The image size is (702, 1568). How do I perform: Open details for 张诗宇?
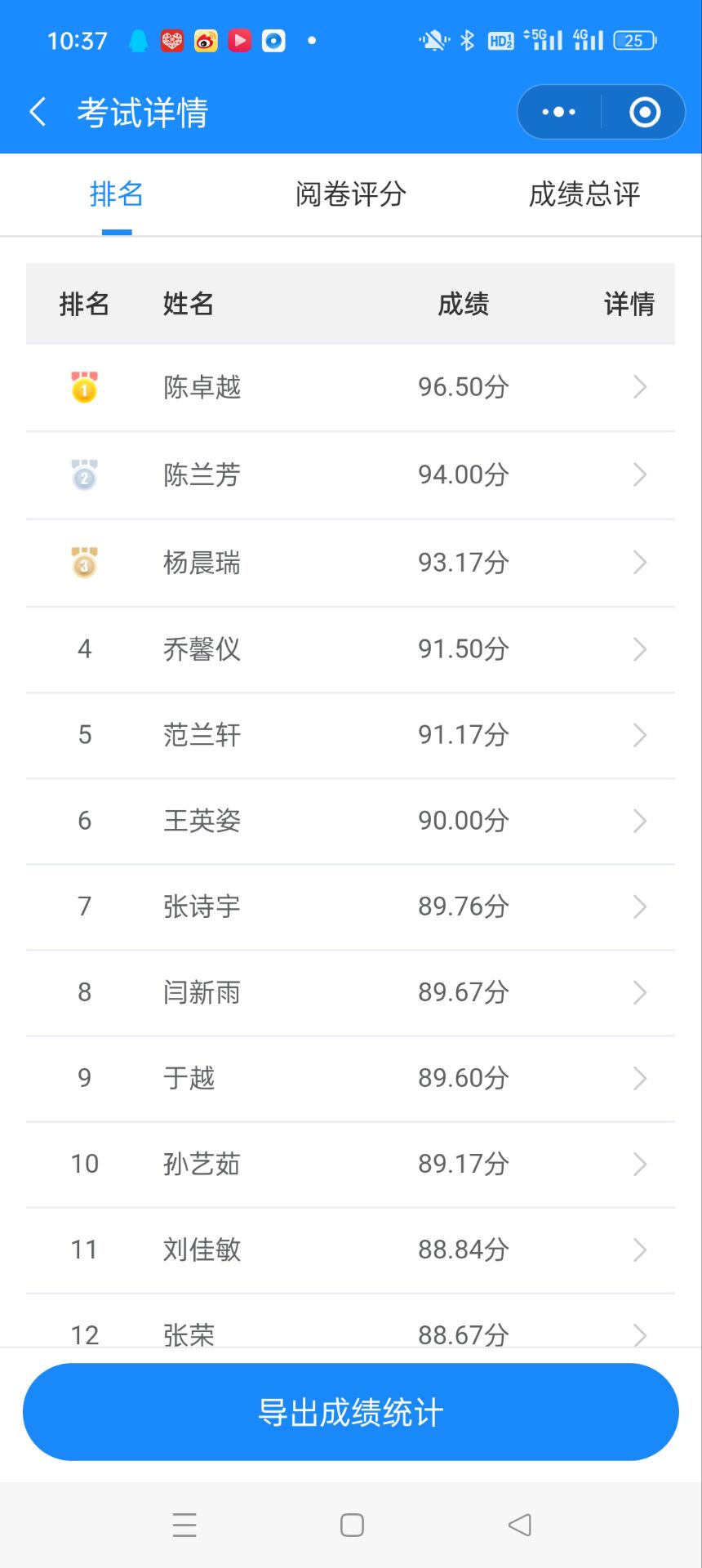click(639, 906)
